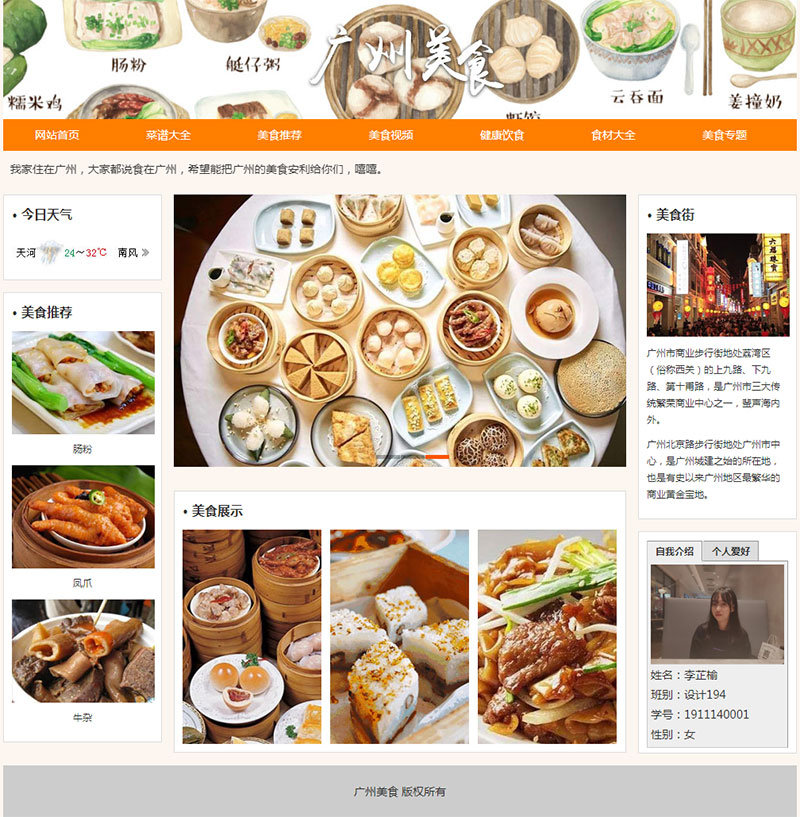
Task: Open the 牛杂 dish image
Action: click(x=83, y=650)
